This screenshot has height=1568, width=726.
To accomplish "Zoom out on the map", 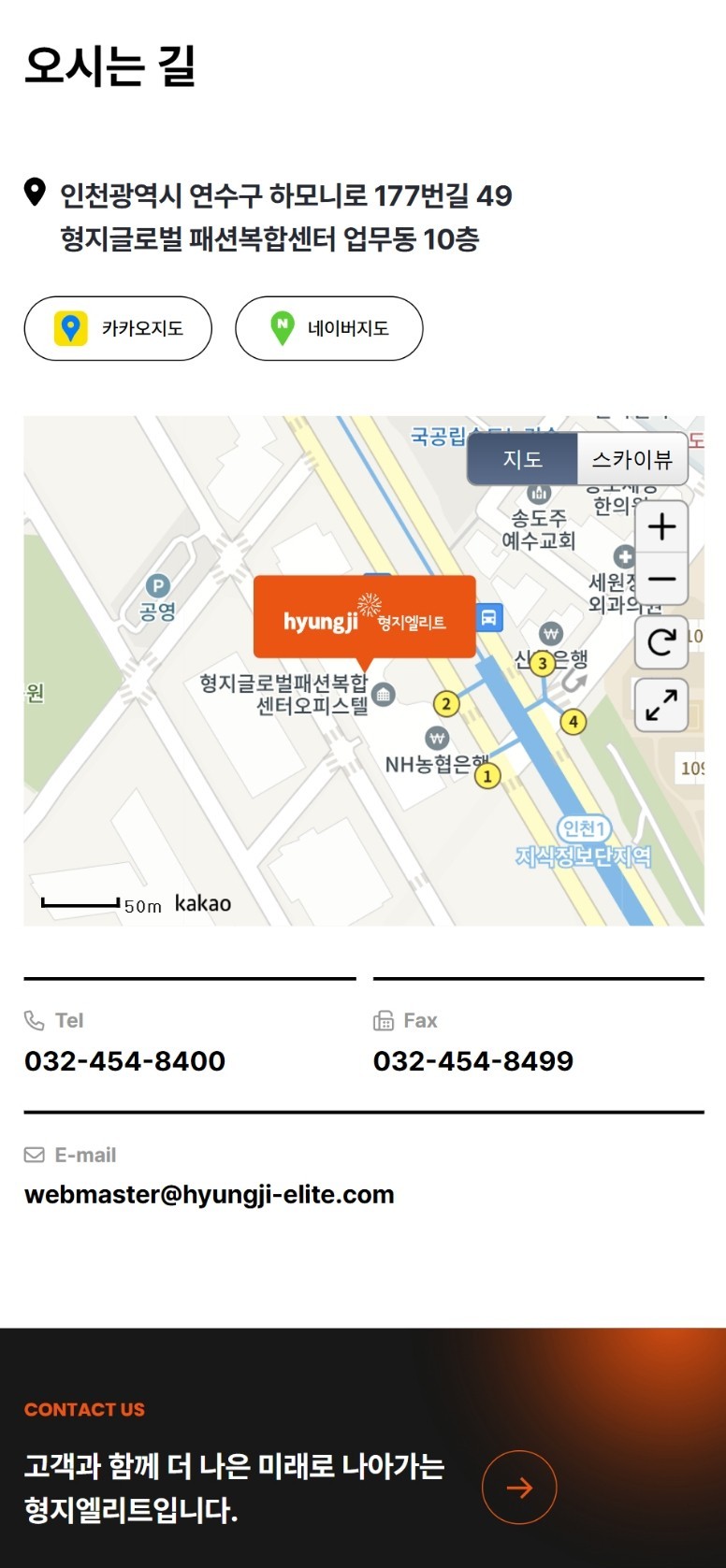I will 661,580.
